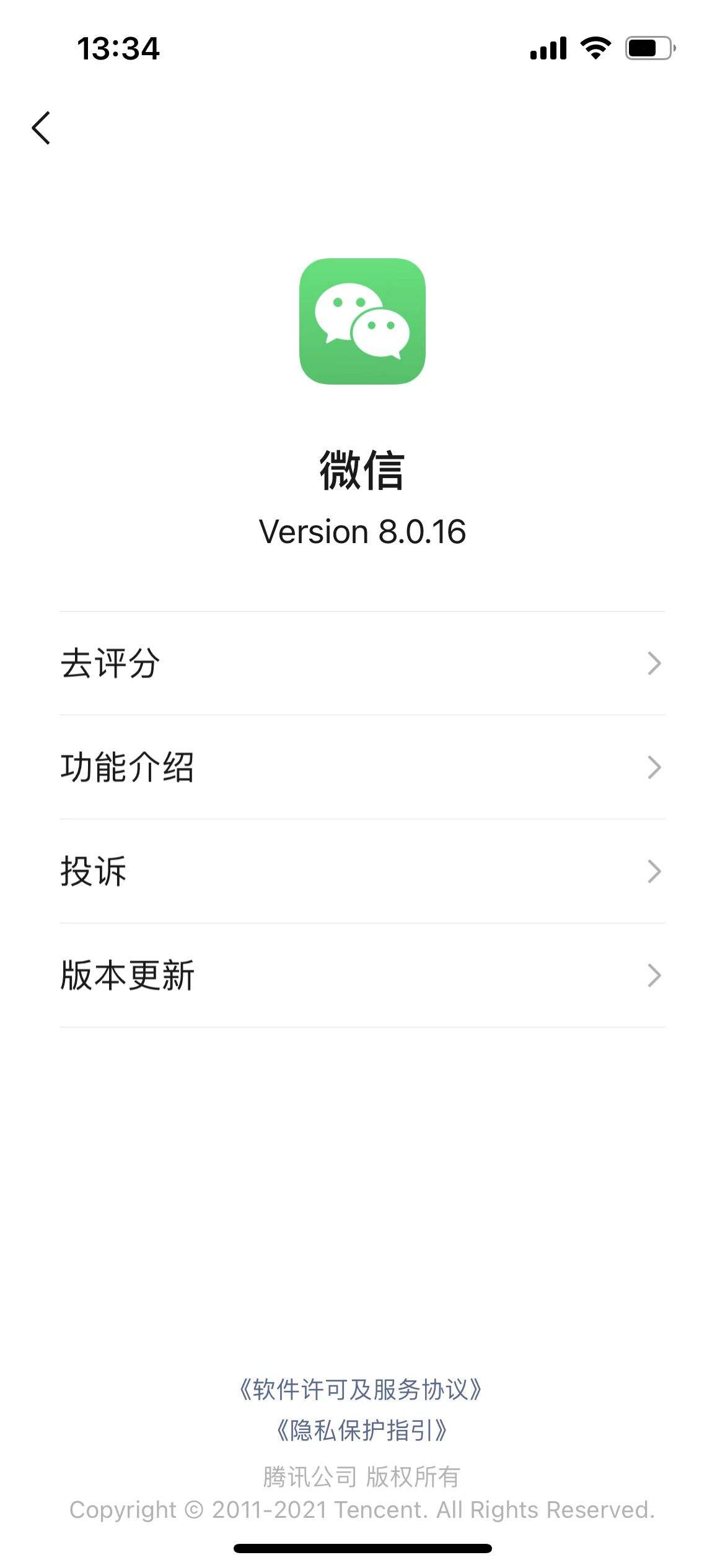
Task: Tap the cellular signal bars indicator
Action: [x=548, y=46]
